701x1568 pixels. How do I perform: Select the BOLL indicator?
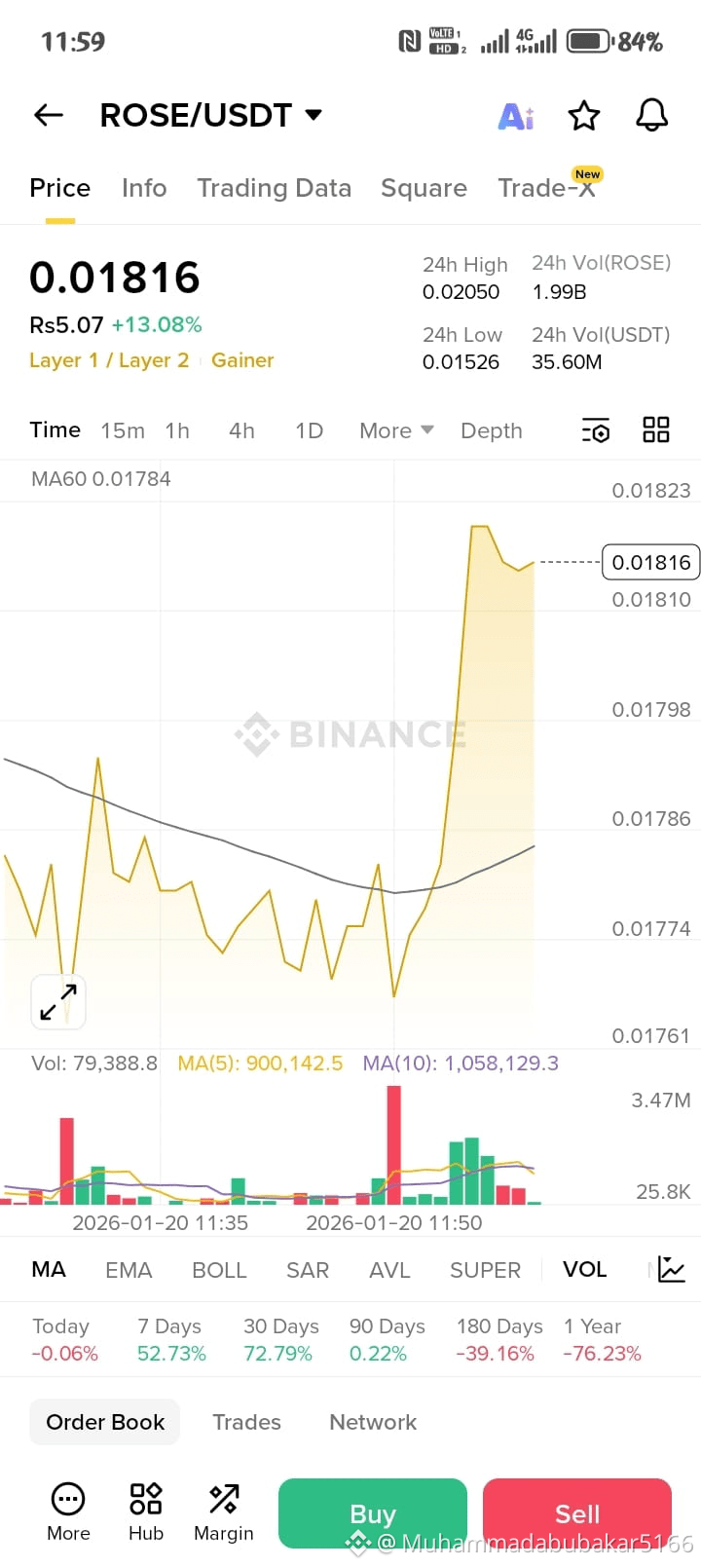[219, 1270]
